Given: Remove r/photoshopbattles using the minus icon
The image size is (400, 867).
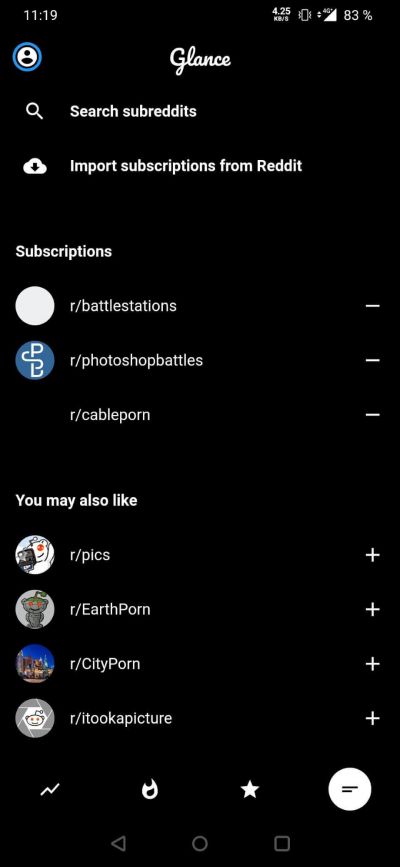Looking at the screenshot, I should tap(372, 361).
